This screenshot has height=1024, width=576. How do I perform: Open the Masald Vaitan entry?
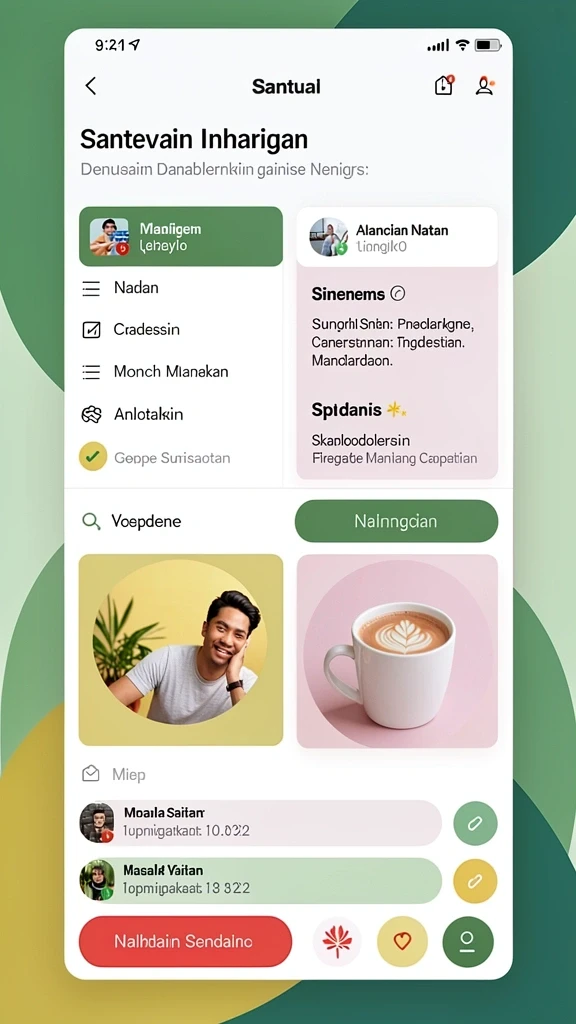261,880
